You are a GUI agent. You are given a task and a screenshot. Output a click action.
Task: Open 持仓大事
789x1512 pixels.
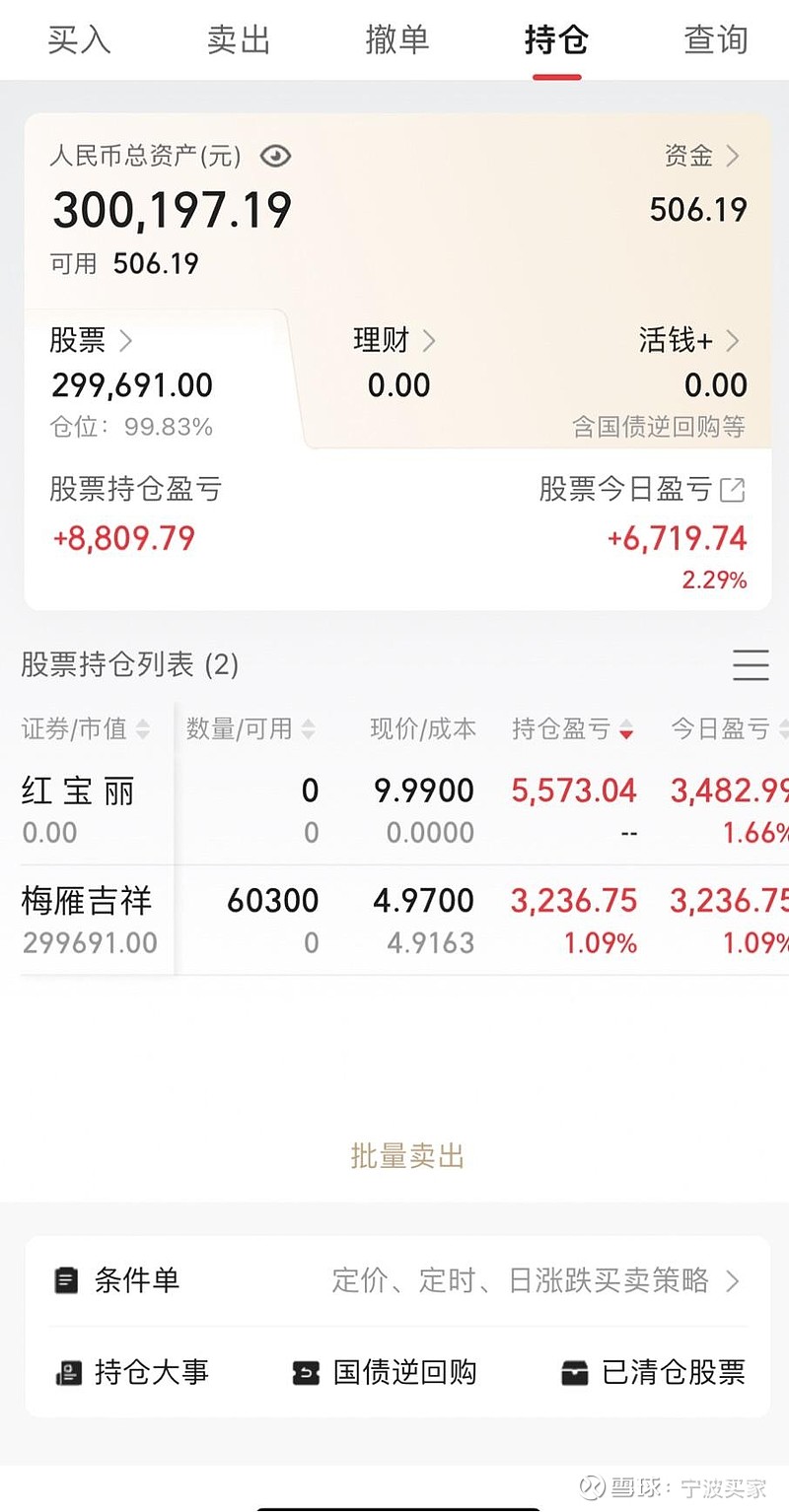pos(133,1372)
